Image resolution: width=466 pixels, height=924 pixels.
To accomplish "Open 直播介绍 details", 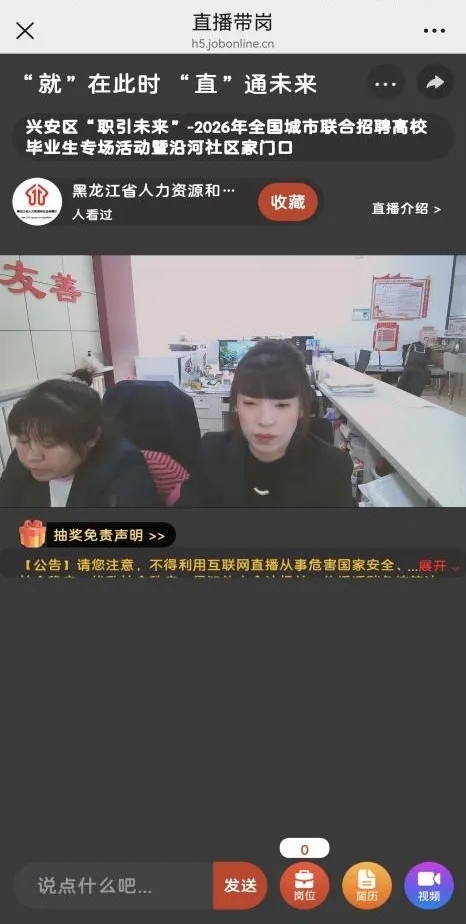I will coord(406,209).
